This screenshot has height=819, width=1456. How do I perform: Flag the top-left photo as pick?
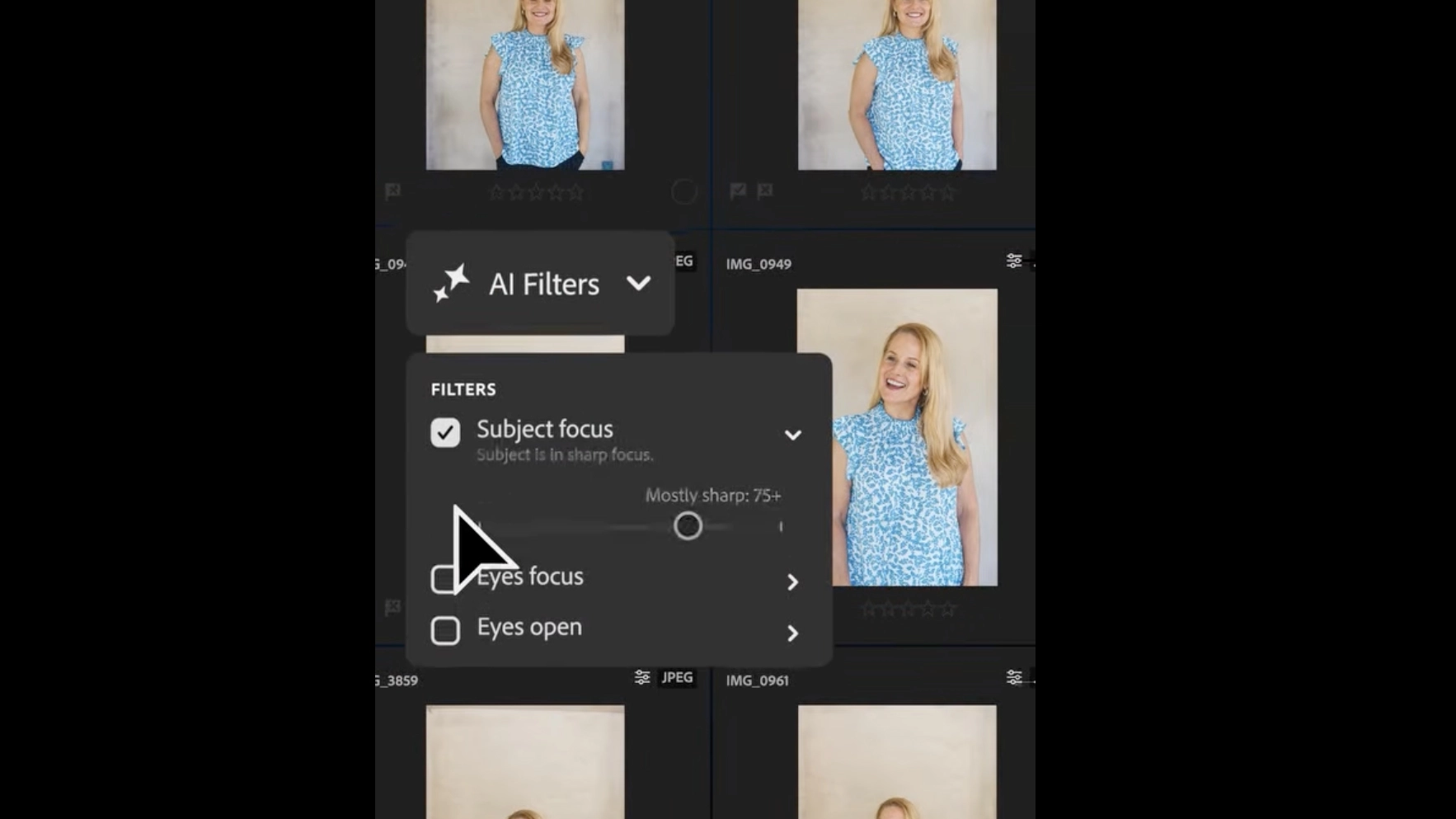coord(393,191)
